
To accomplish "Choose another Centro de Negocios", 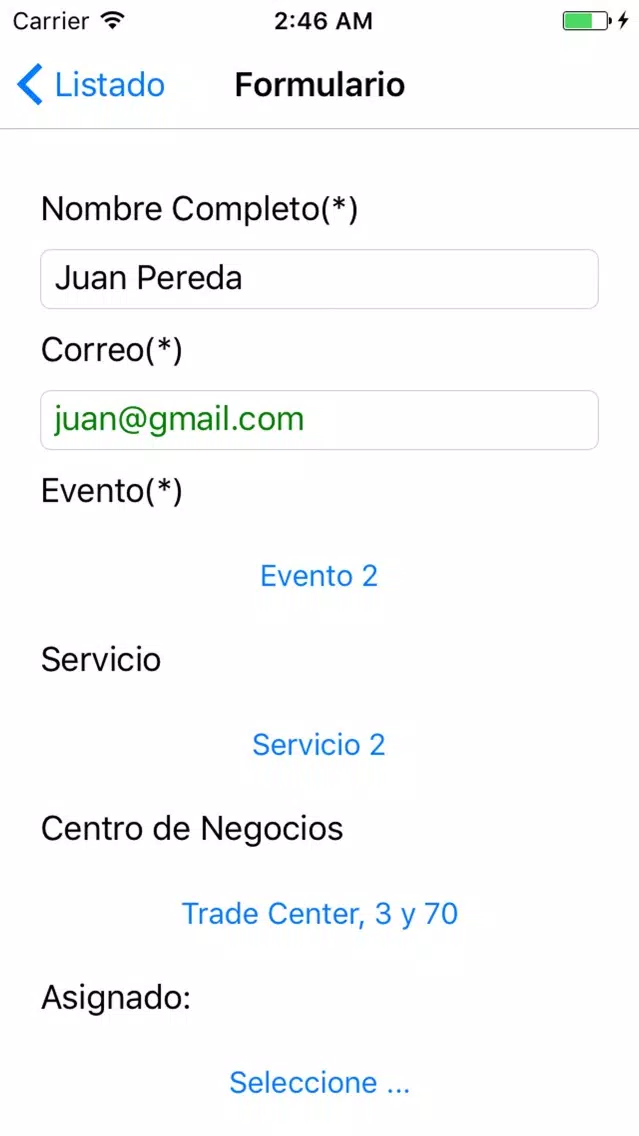I will [x=320, y=914].
